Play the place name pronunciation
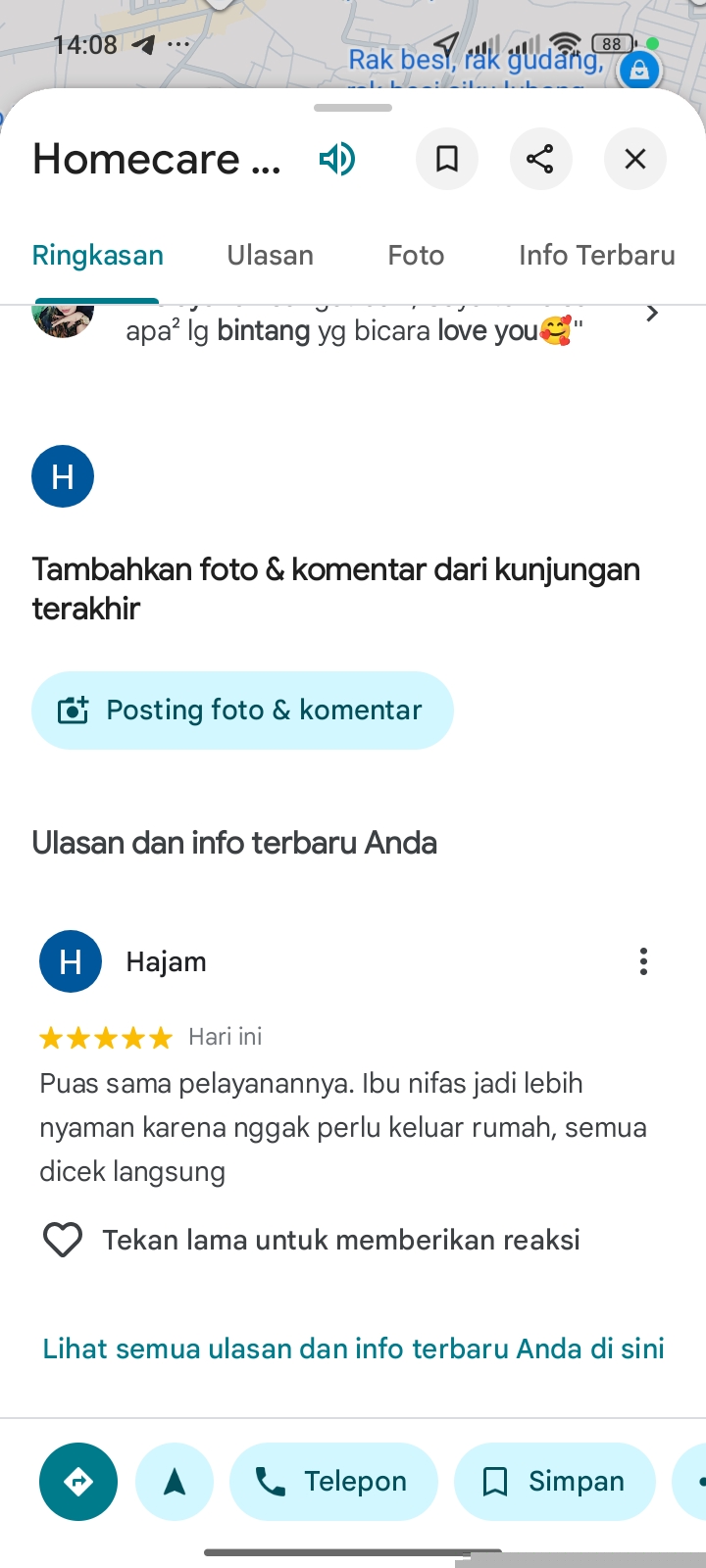This screenshot has height=1568, width=706. click(336, 159)
